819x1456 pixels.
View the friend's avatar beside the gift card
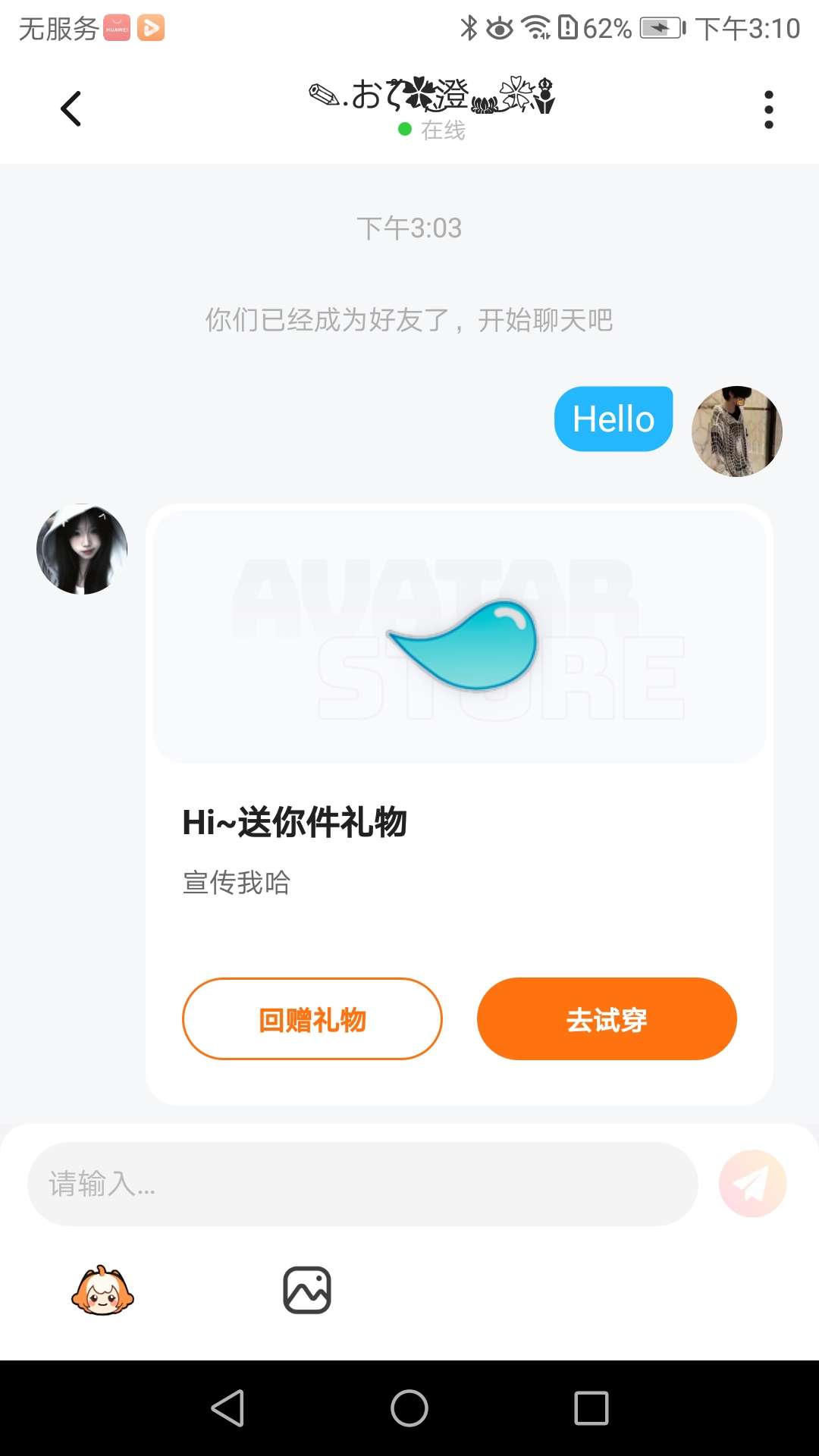[82, 549]
